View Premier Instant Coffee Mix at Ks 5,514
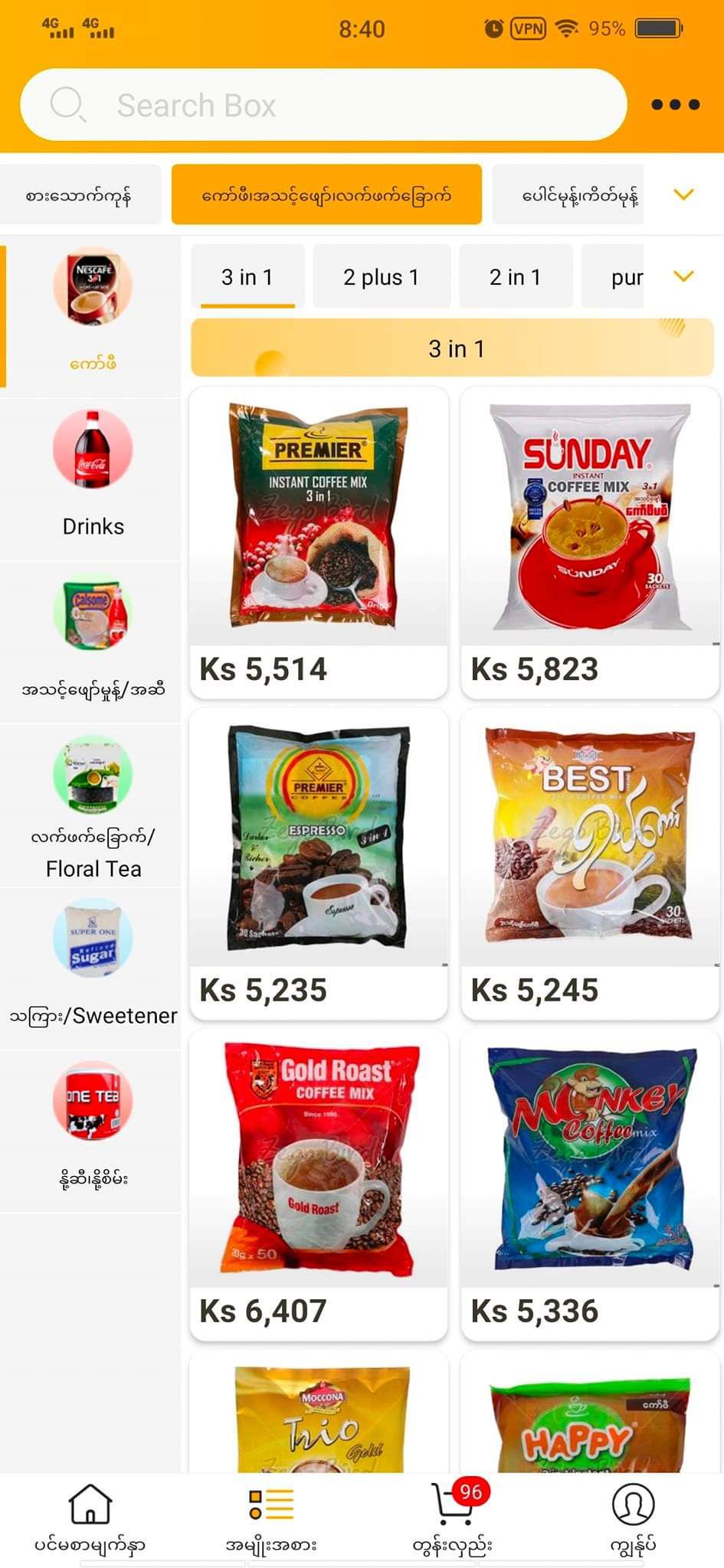 (x=318, y=542)
